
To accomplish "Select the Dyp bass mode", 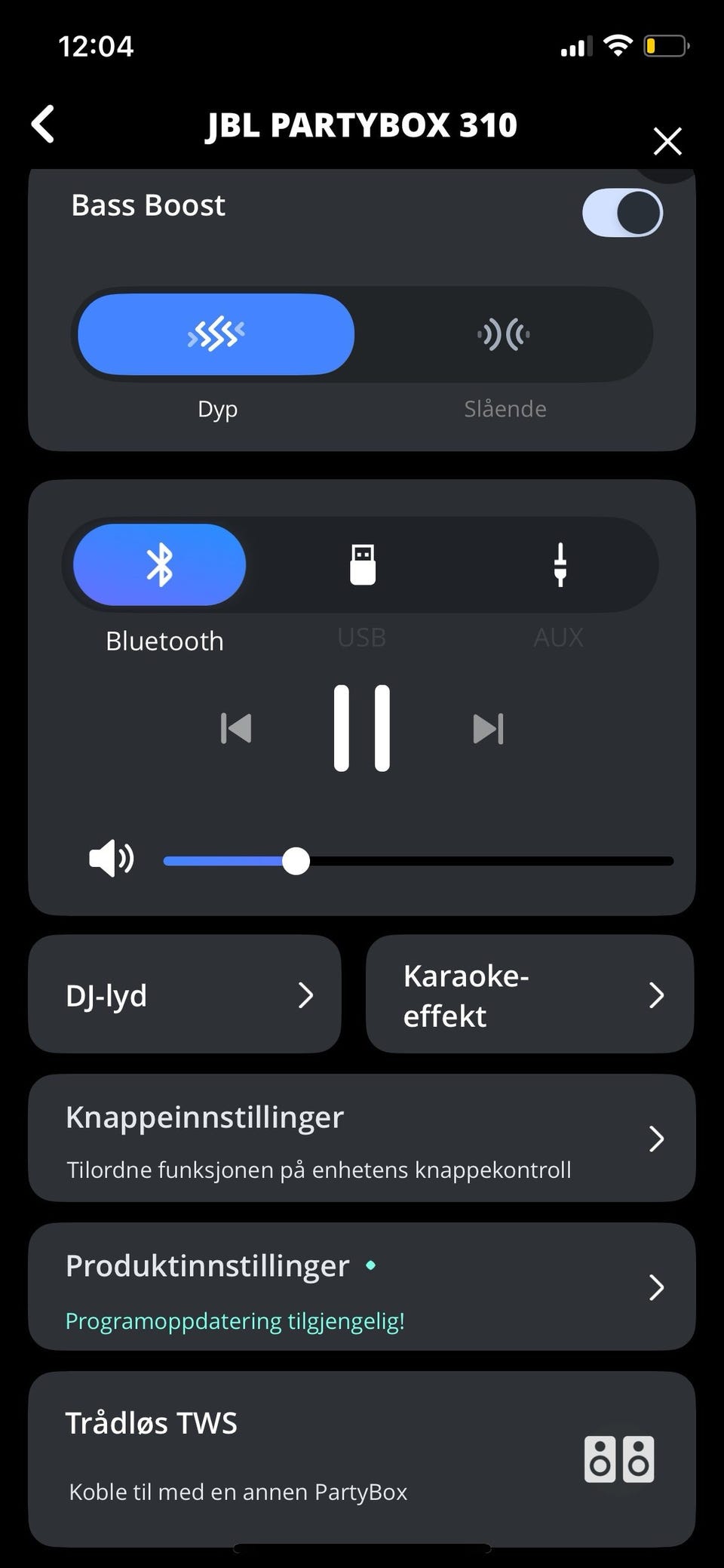I will tap(216, 334).
